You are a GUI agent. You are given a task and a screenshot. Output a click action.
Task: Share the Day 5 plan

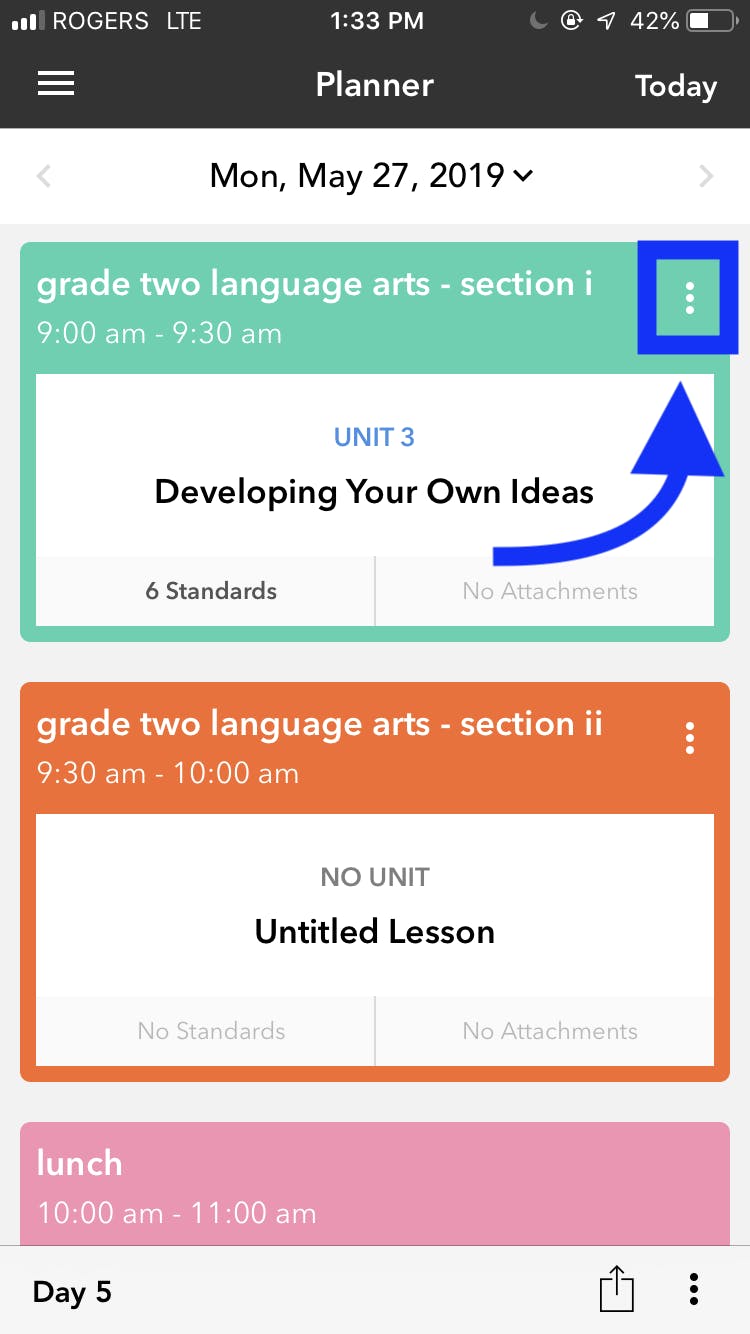coord(617,1289)
